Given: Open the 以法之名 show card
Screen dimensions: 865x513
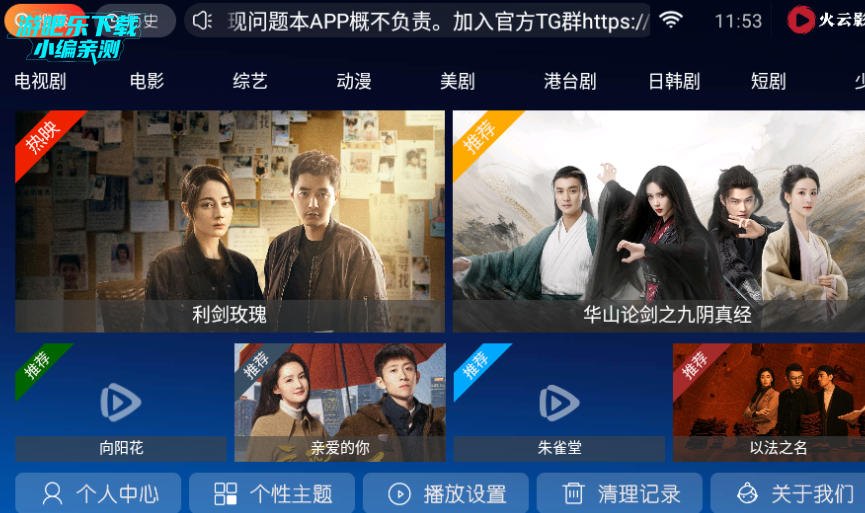Looking at the screenshot, I should pos(769,402).
